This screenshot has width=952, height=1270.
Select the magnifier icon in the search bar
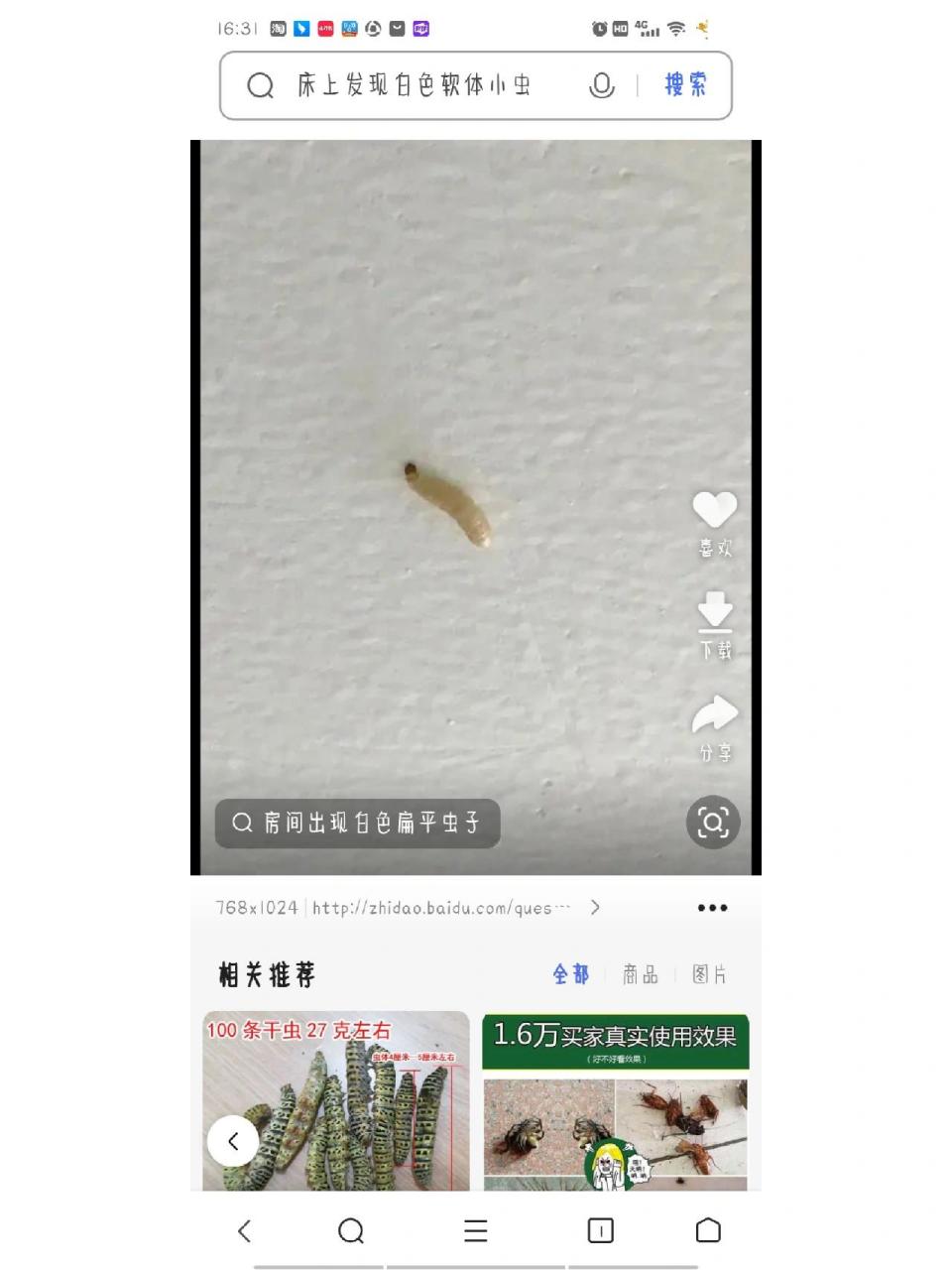(x=260, y=85)
